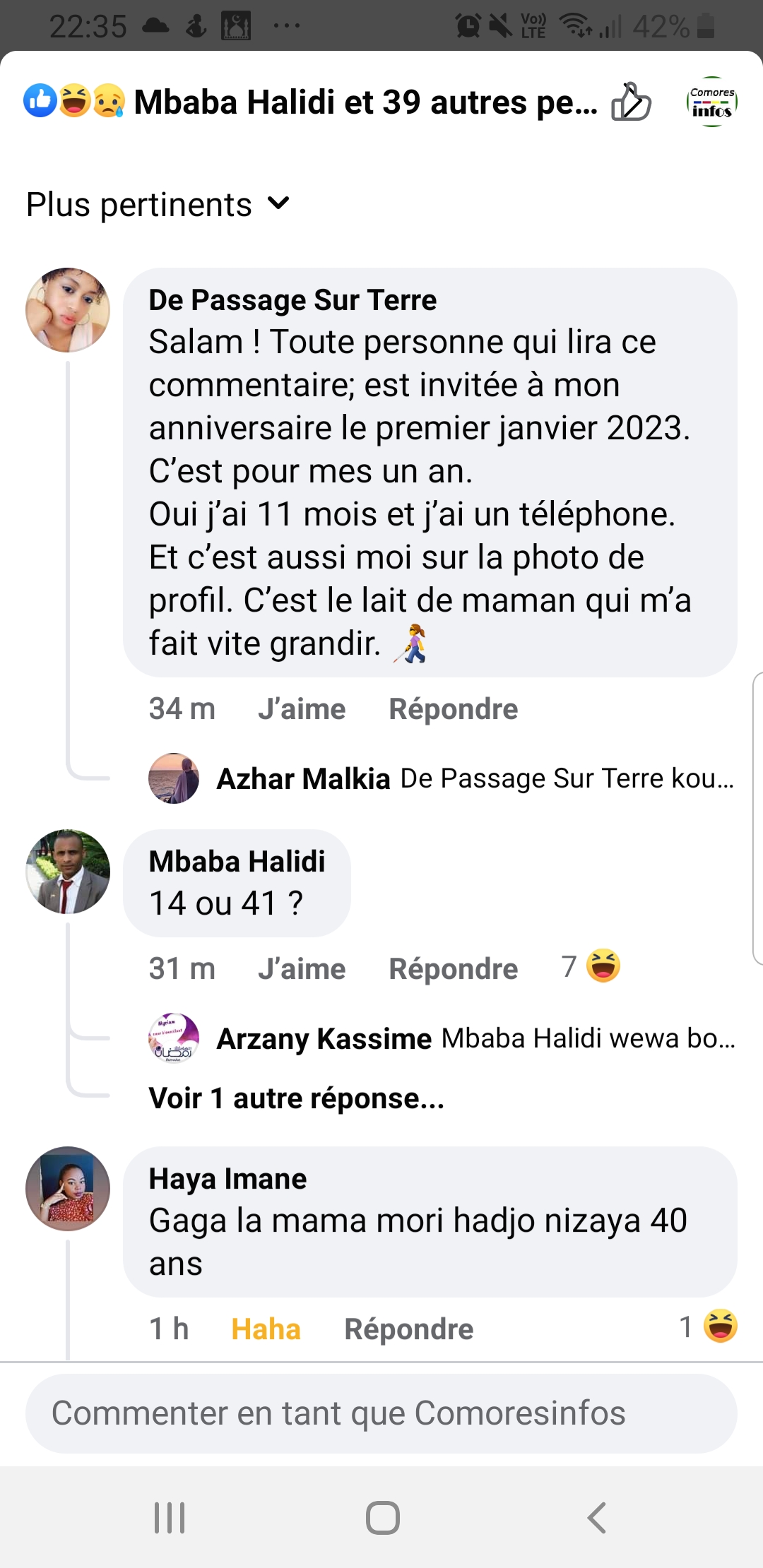The height and width of the screenshot is (1568, 763).
Task: Open Mbaba Halidi's profile picture
Action: (68, 872)
